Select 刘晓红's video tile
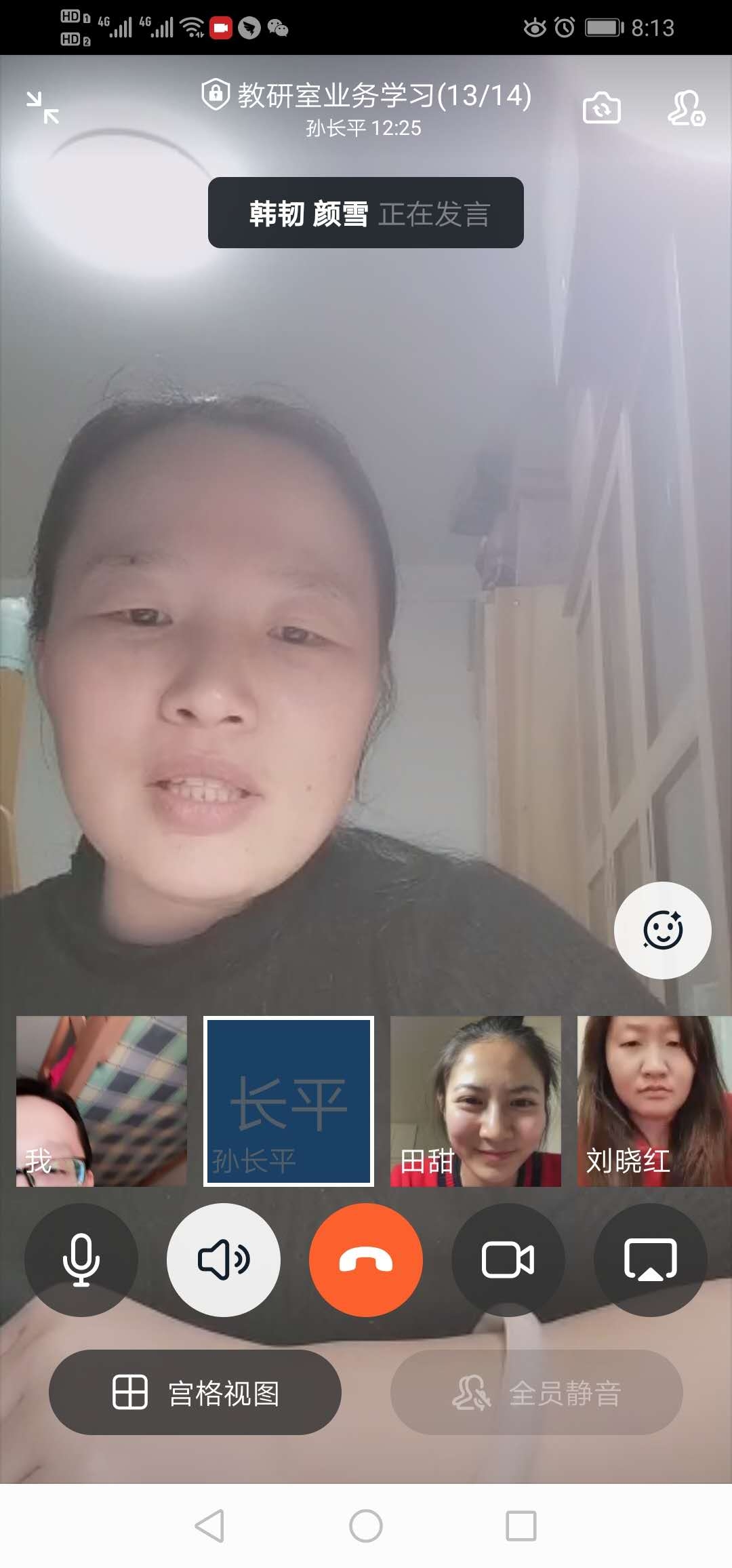Viewport: 732px width, 1568px height. (x=653, y=1101)
